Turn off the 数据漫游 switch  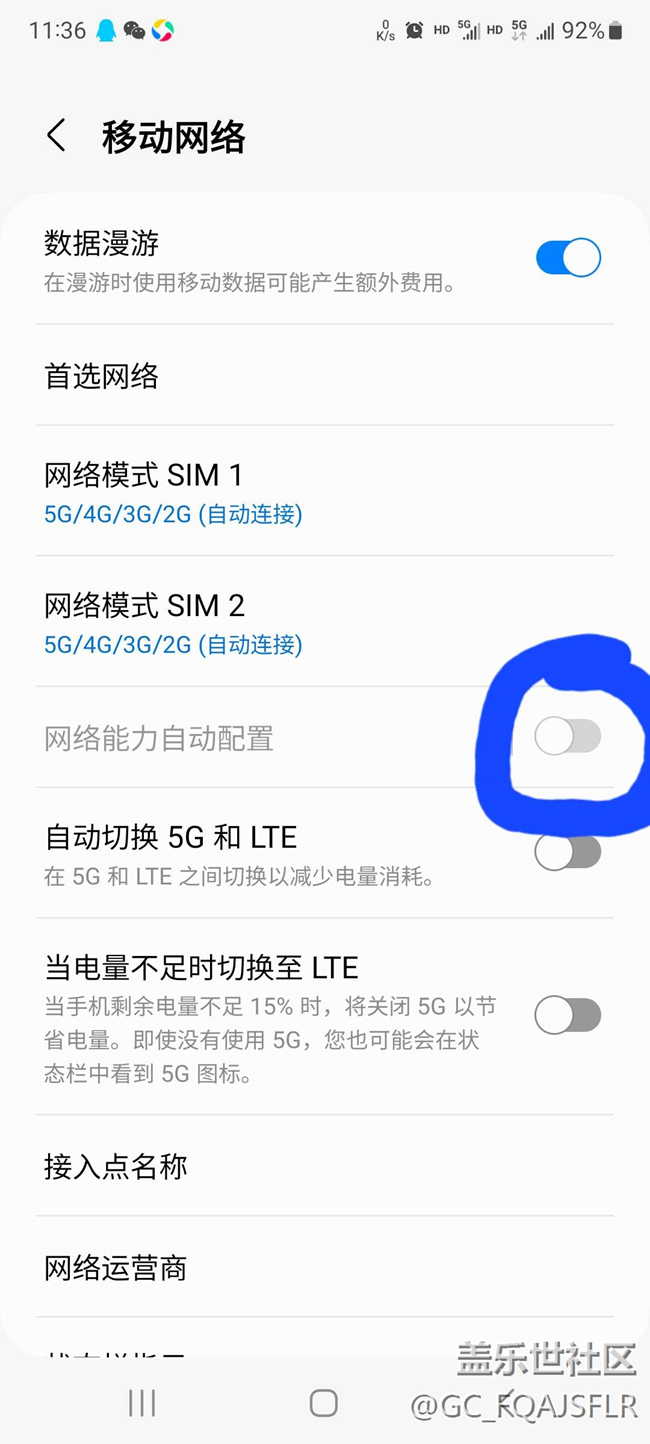pos(568,258)
